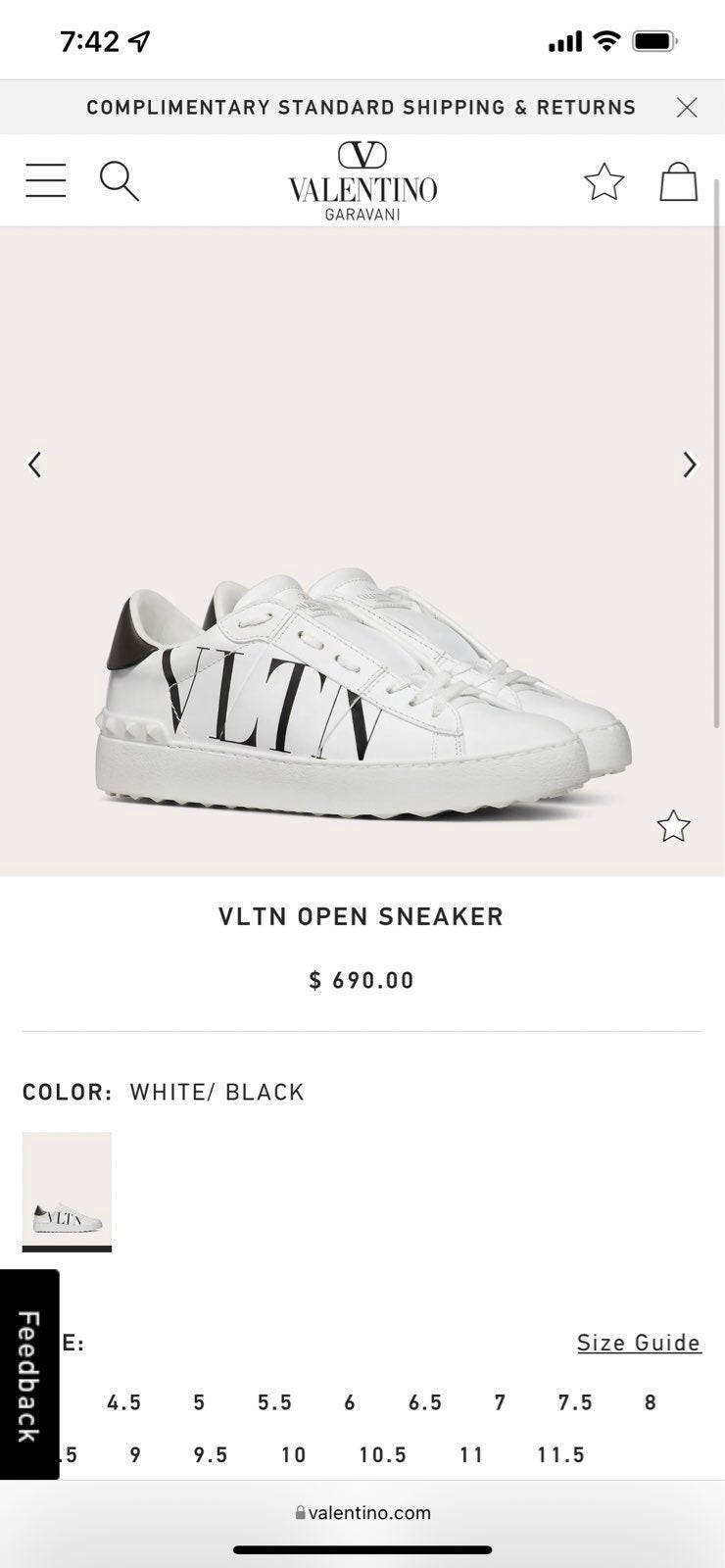Select size 4.5
Screen dimensions: 725x1568
tap(124, 1403)
